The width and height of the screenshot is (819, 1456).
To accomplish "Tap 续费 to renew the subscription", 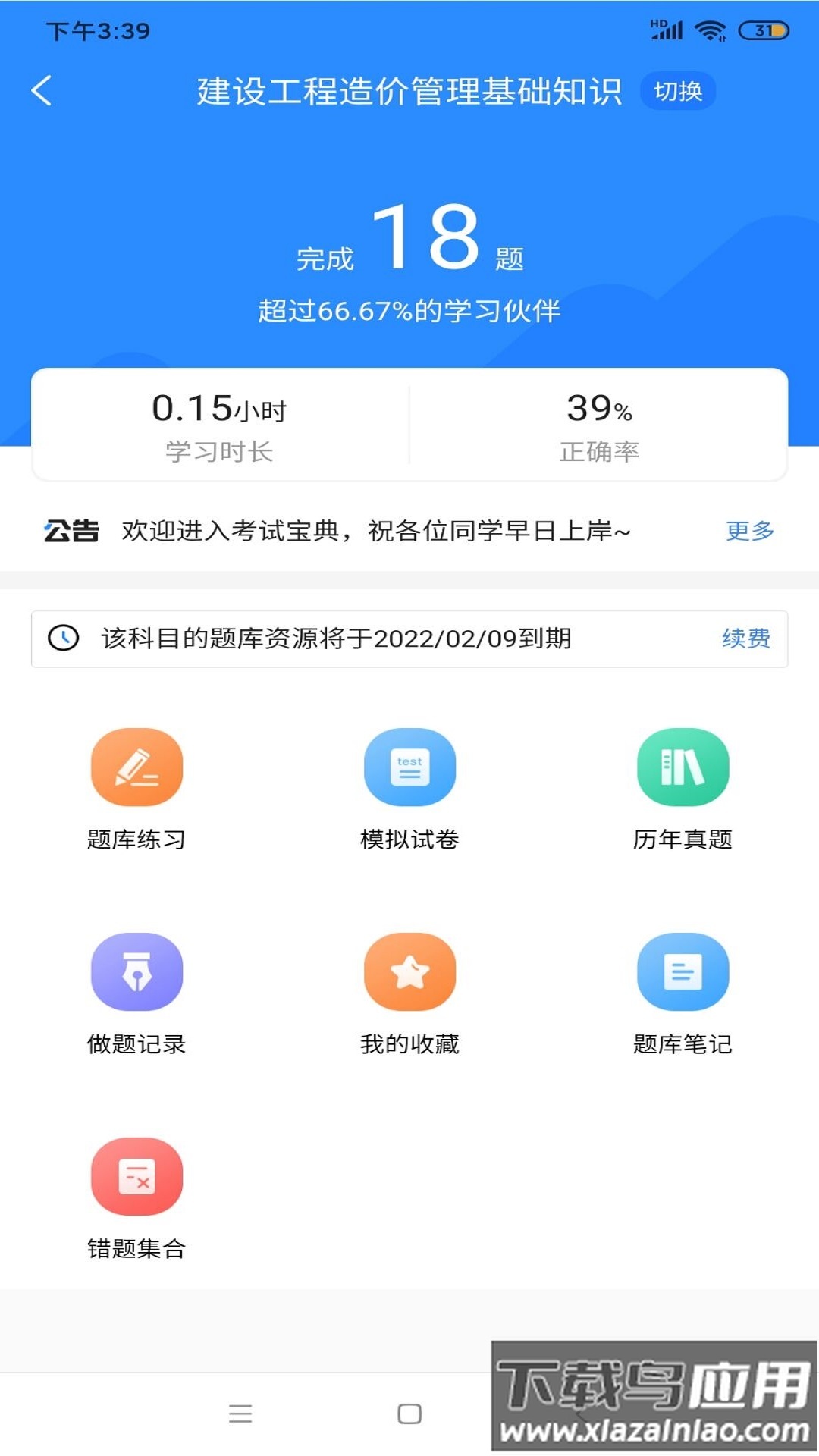I will point(747,639).
